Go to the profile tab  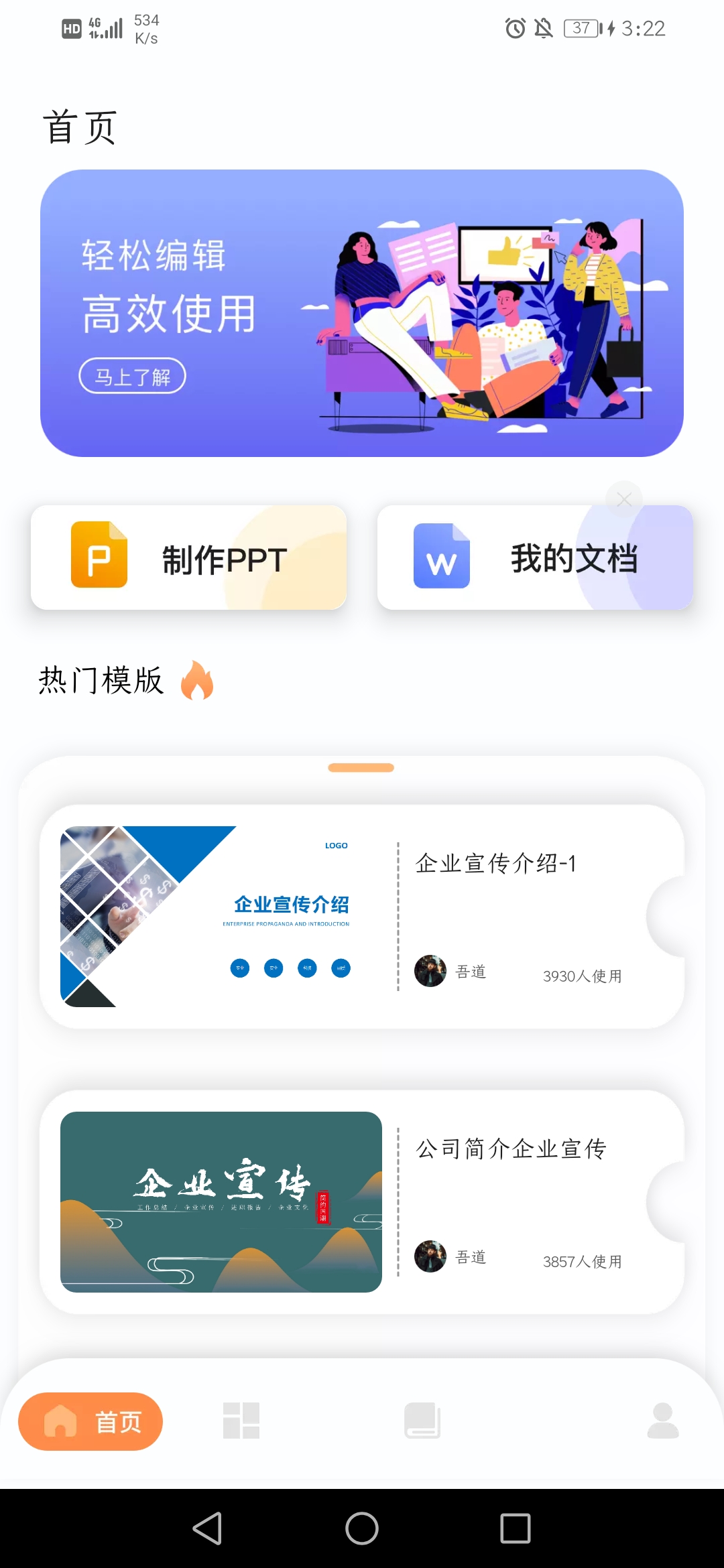pos(663,1421)
